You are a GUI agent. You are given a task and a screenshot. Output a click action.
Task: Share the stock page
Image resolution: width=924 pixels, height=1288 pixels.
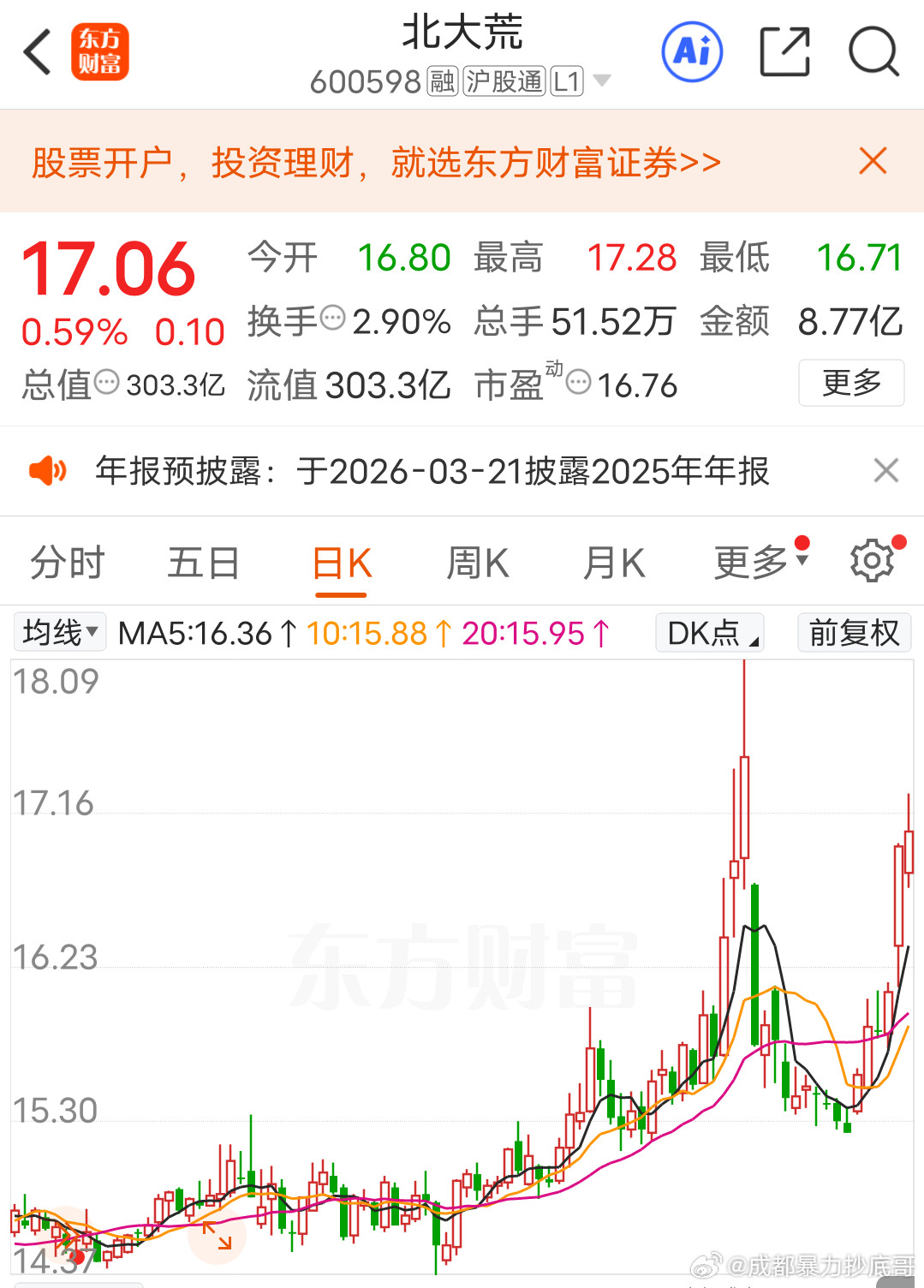[785, 51]
